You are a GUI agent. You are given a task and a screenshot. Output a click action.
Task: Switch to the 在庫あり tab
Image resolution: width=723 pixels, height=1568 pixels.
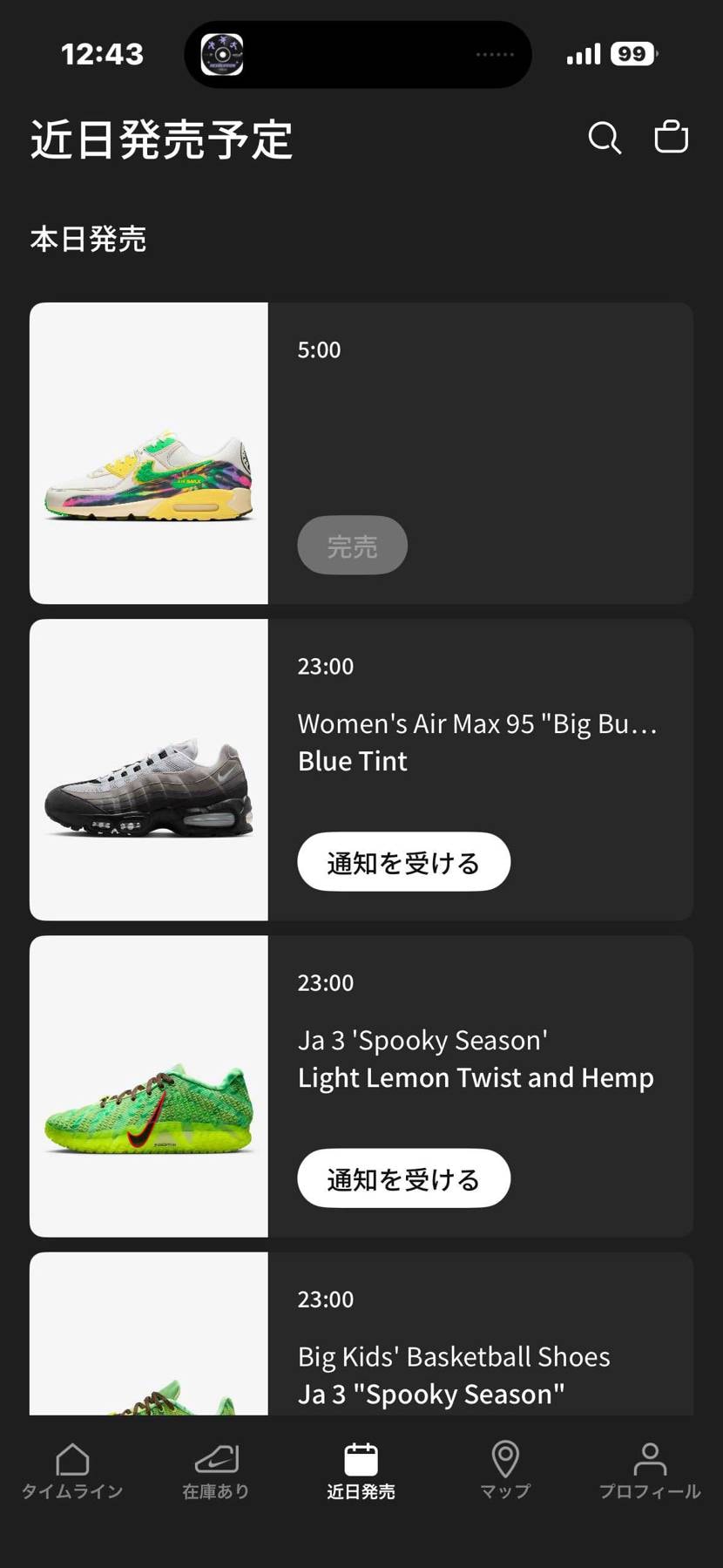point(216,1471)
